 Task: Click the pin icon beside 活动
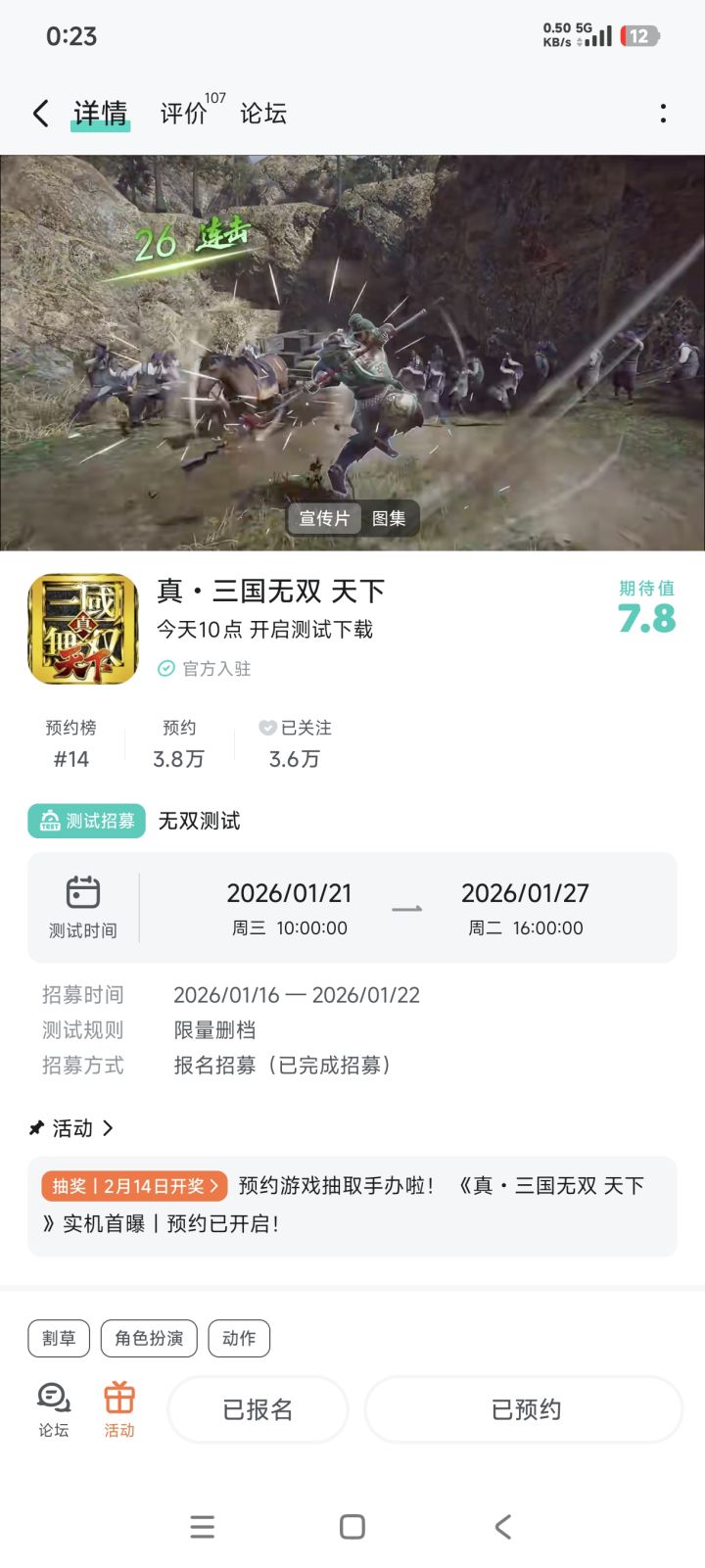coord(35,1128)
